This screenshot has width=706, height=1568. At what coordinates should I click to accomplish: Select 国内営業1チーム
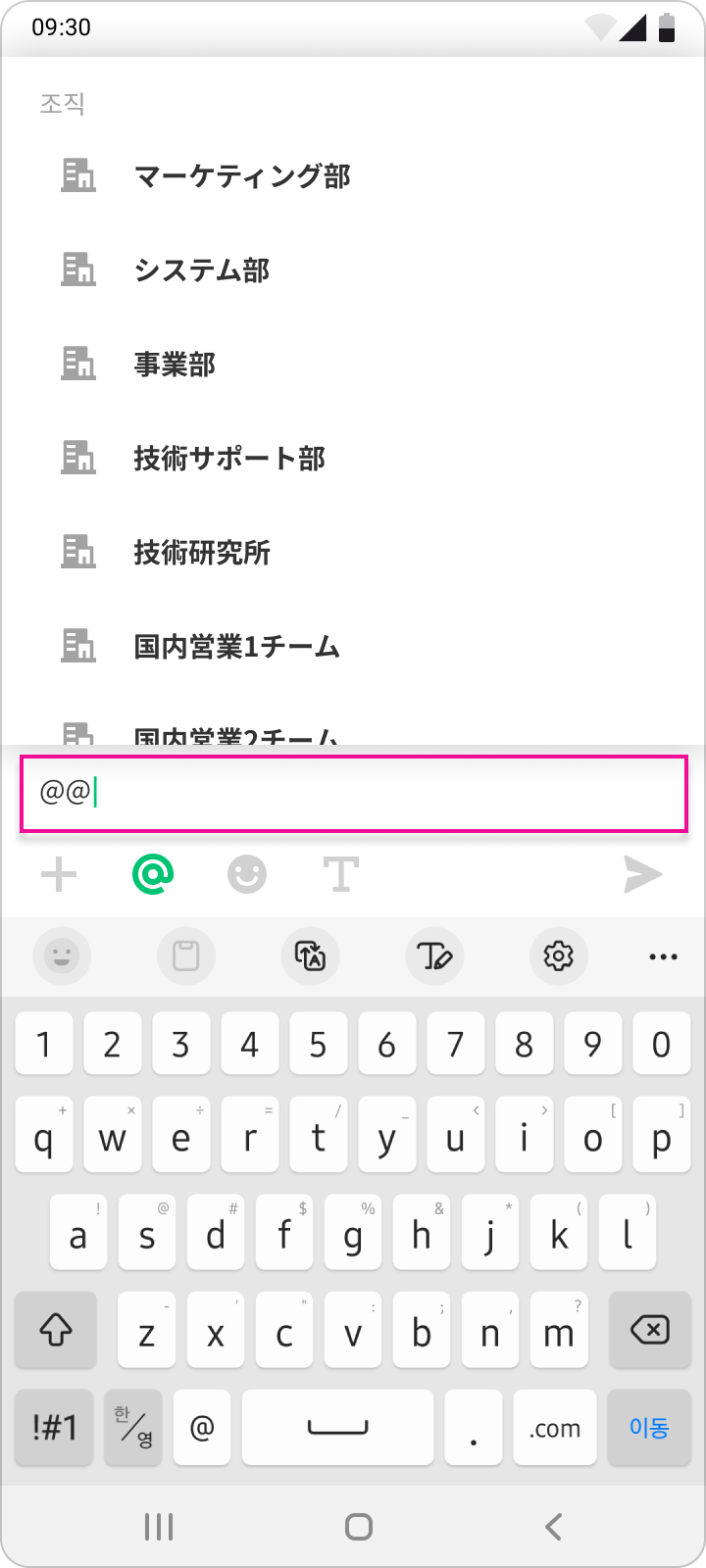tap(236, 647)
